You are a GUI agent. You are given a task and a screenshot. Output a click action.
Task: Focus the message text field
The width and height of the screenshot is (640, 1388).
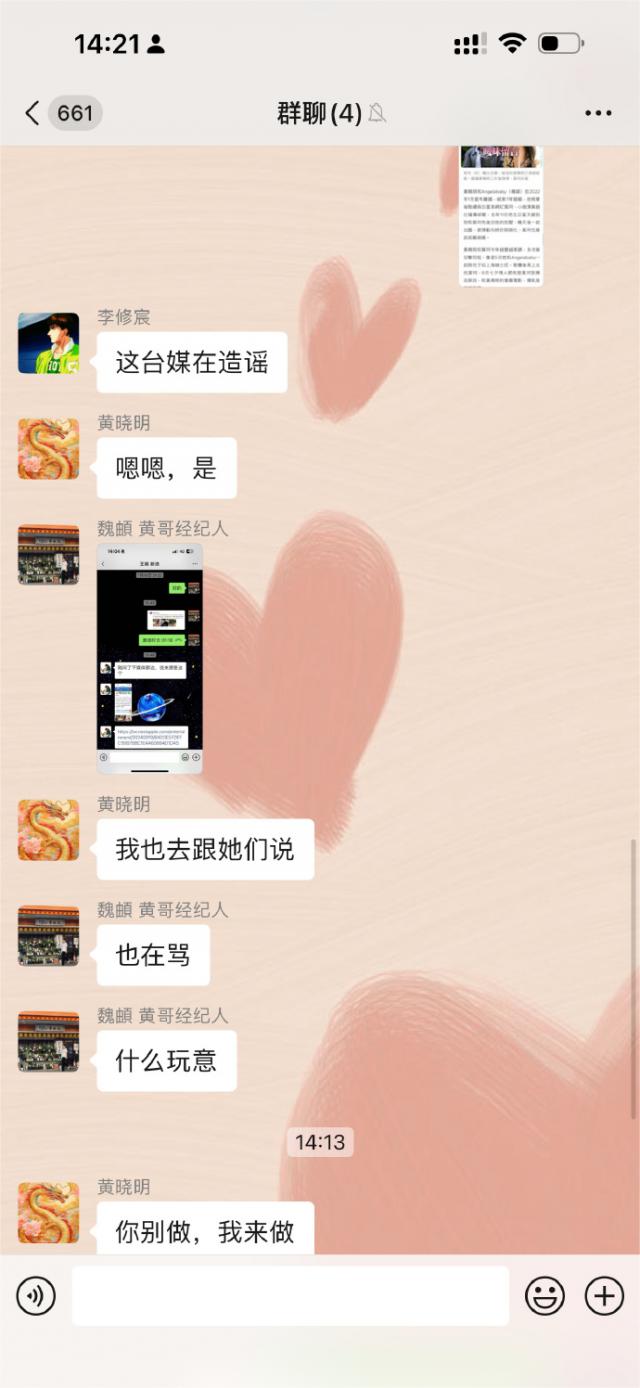(290, 1297)
